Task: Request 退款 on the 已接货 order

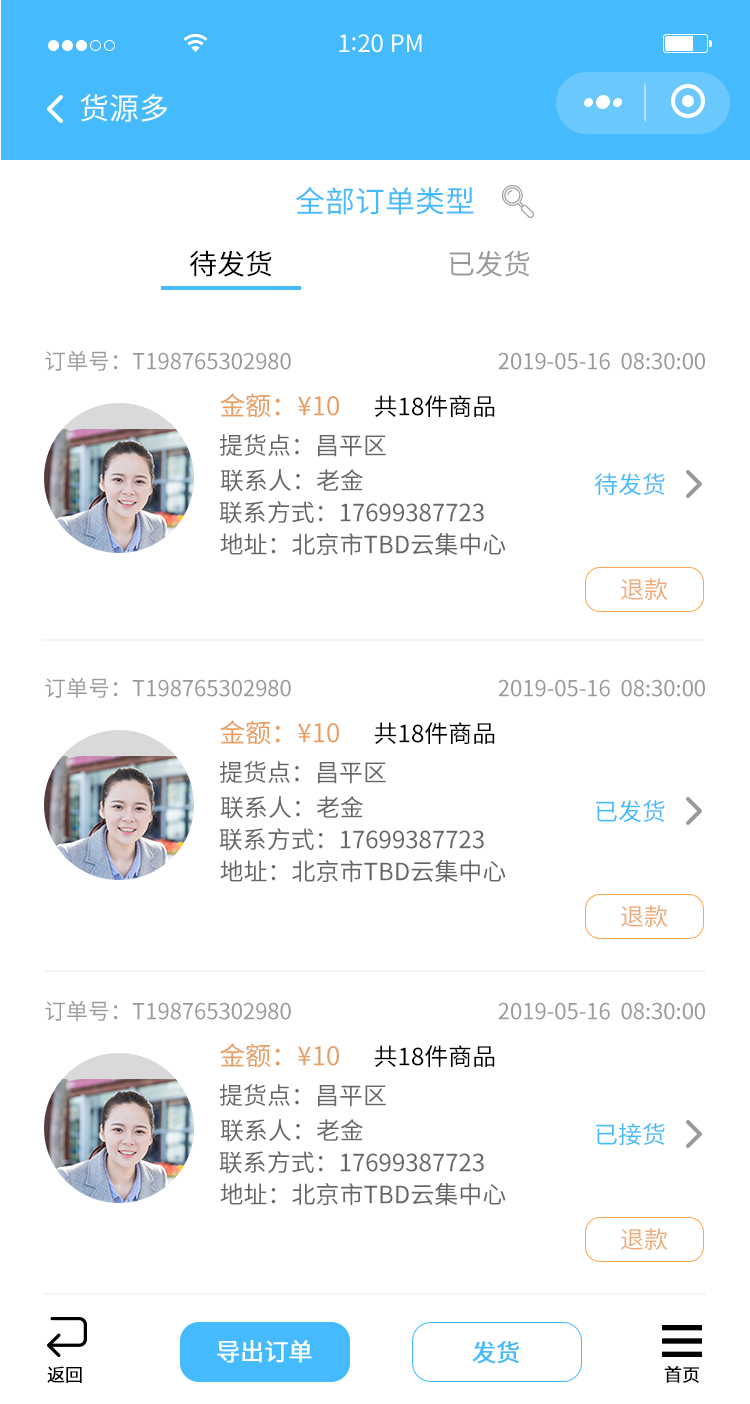Action: click(x=644, y=1239)
